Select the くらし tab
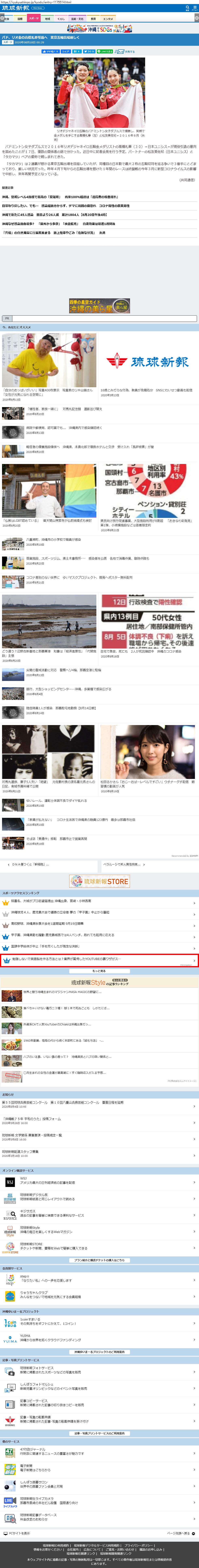 pyautogui.click(x=61, y=19)
